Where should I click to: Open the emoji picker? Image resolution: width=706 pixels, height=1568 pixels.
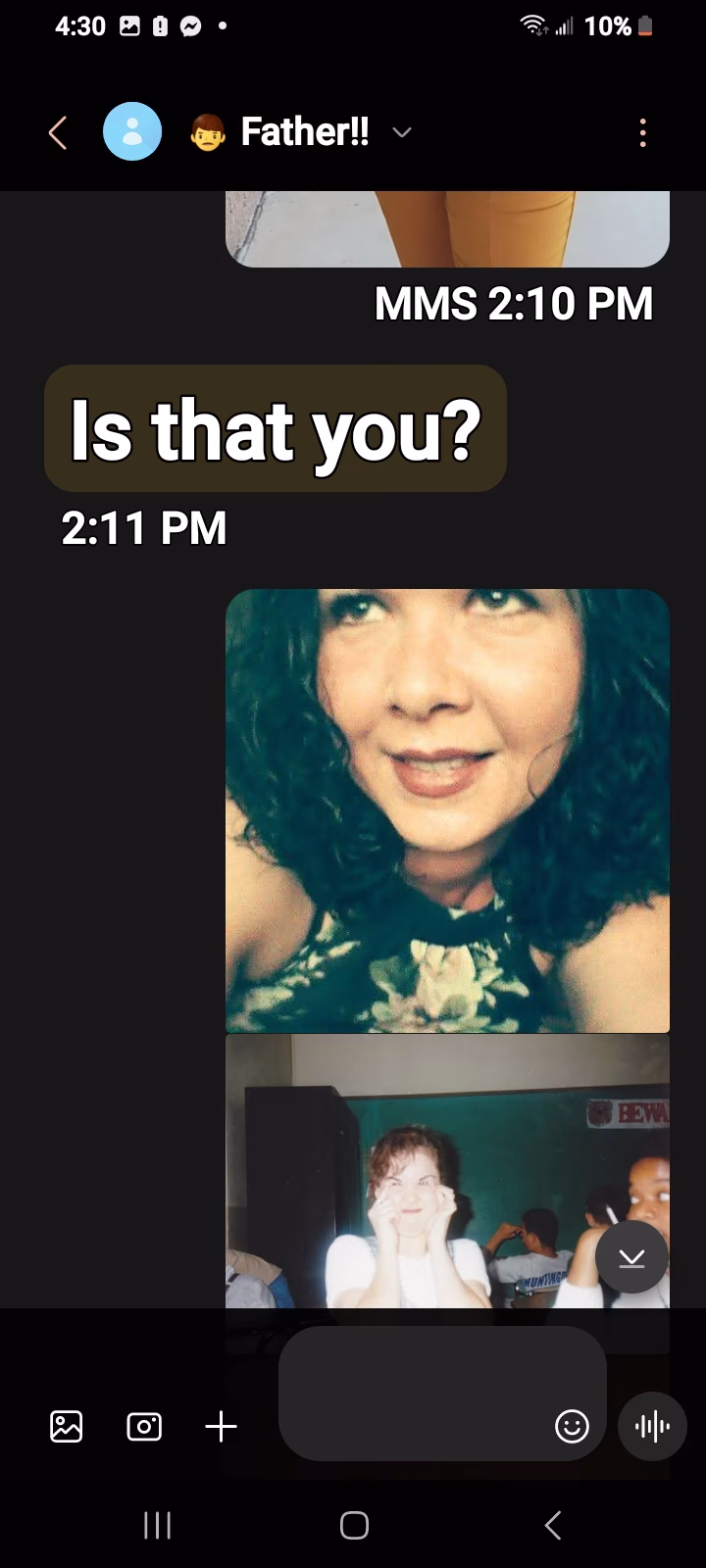[x=572, y=1426]
